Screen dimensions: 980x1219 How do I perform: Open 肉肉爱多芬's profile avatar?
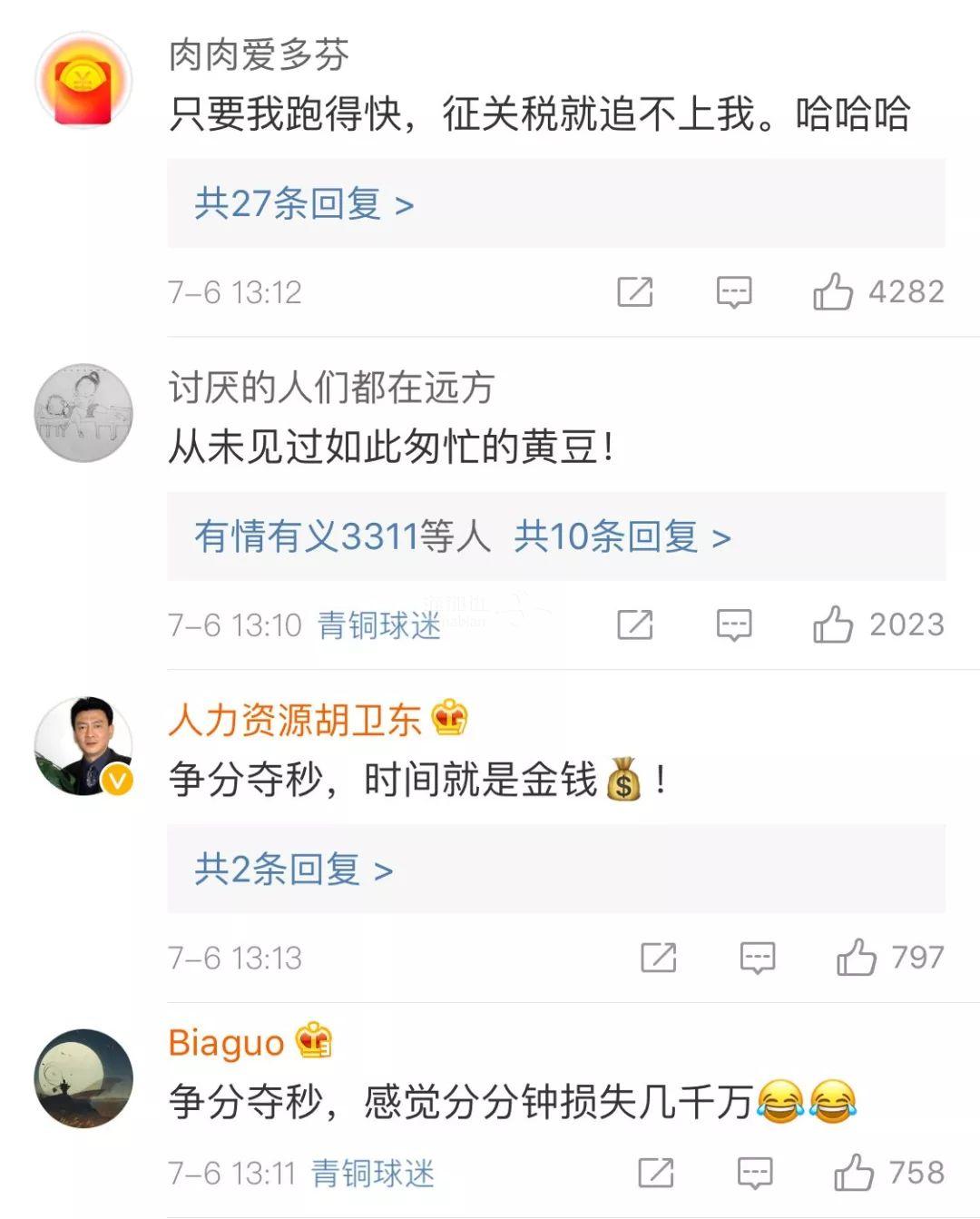tap(83, 81)
